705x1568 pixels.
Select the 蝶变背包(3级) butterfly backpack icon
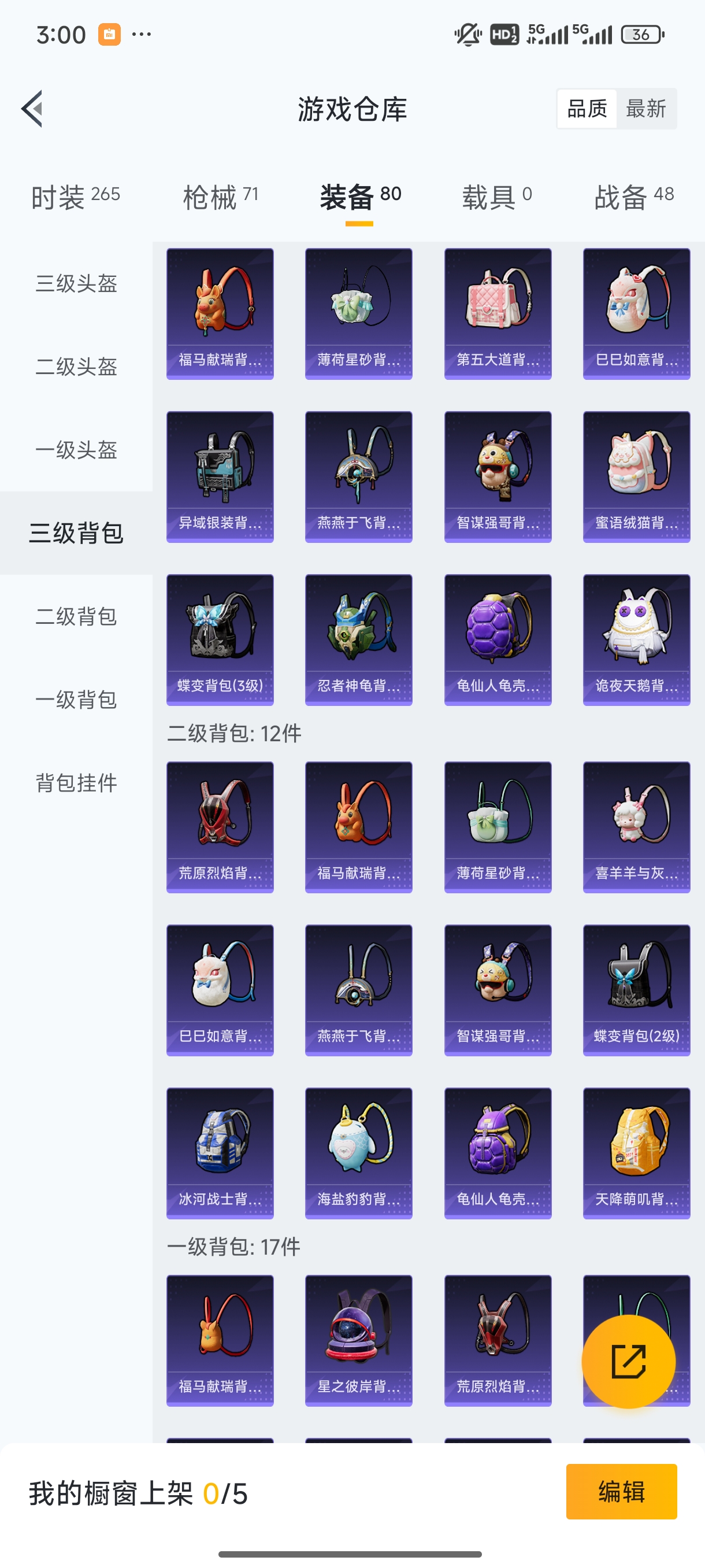click(220, 637)
